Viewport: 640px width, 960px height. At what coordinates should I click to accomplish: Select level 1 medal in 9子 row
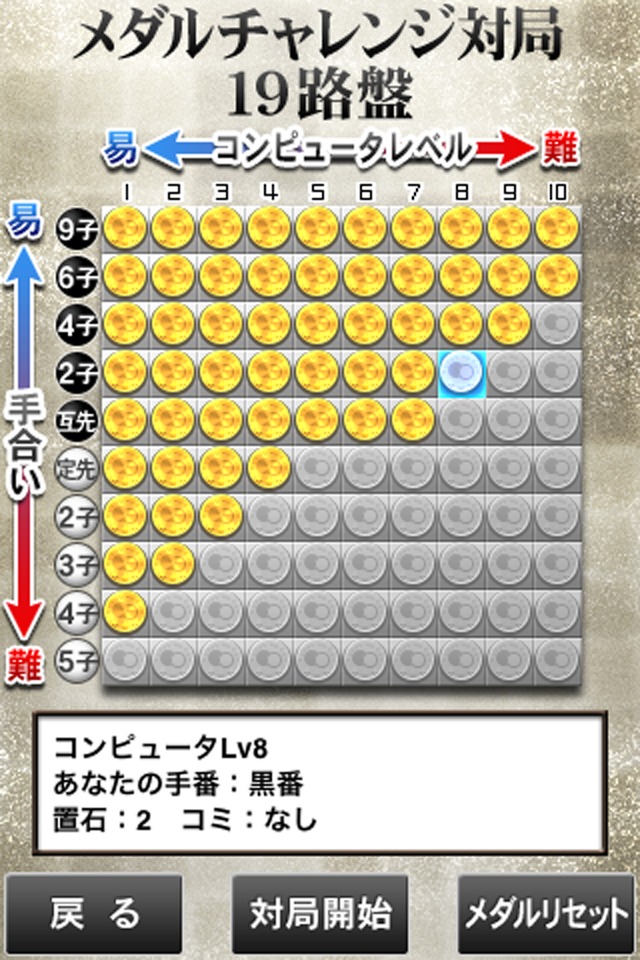[x=125, y=227]
